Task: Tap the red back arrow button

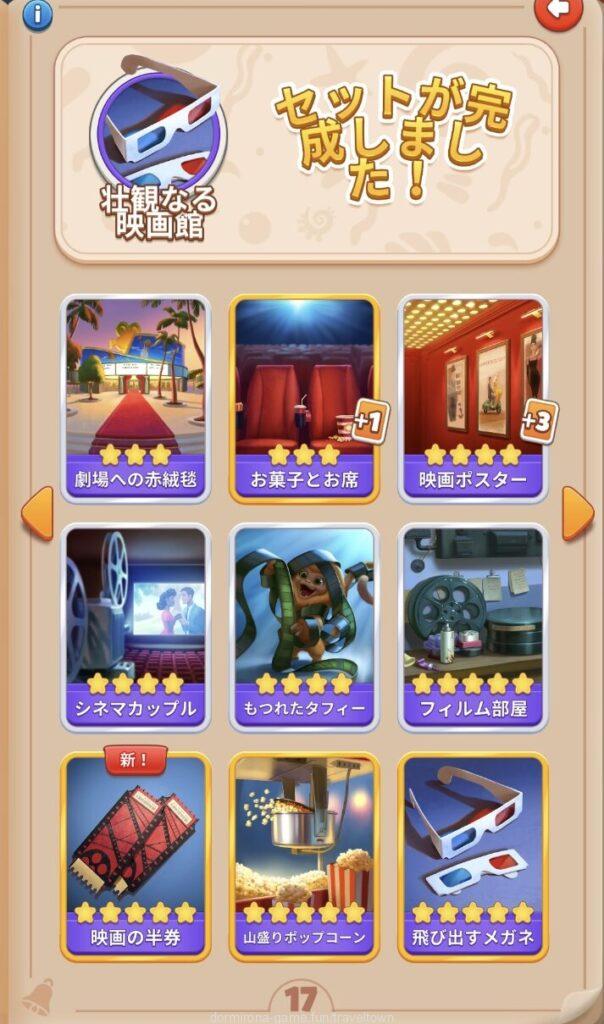Action: (558, 10)
